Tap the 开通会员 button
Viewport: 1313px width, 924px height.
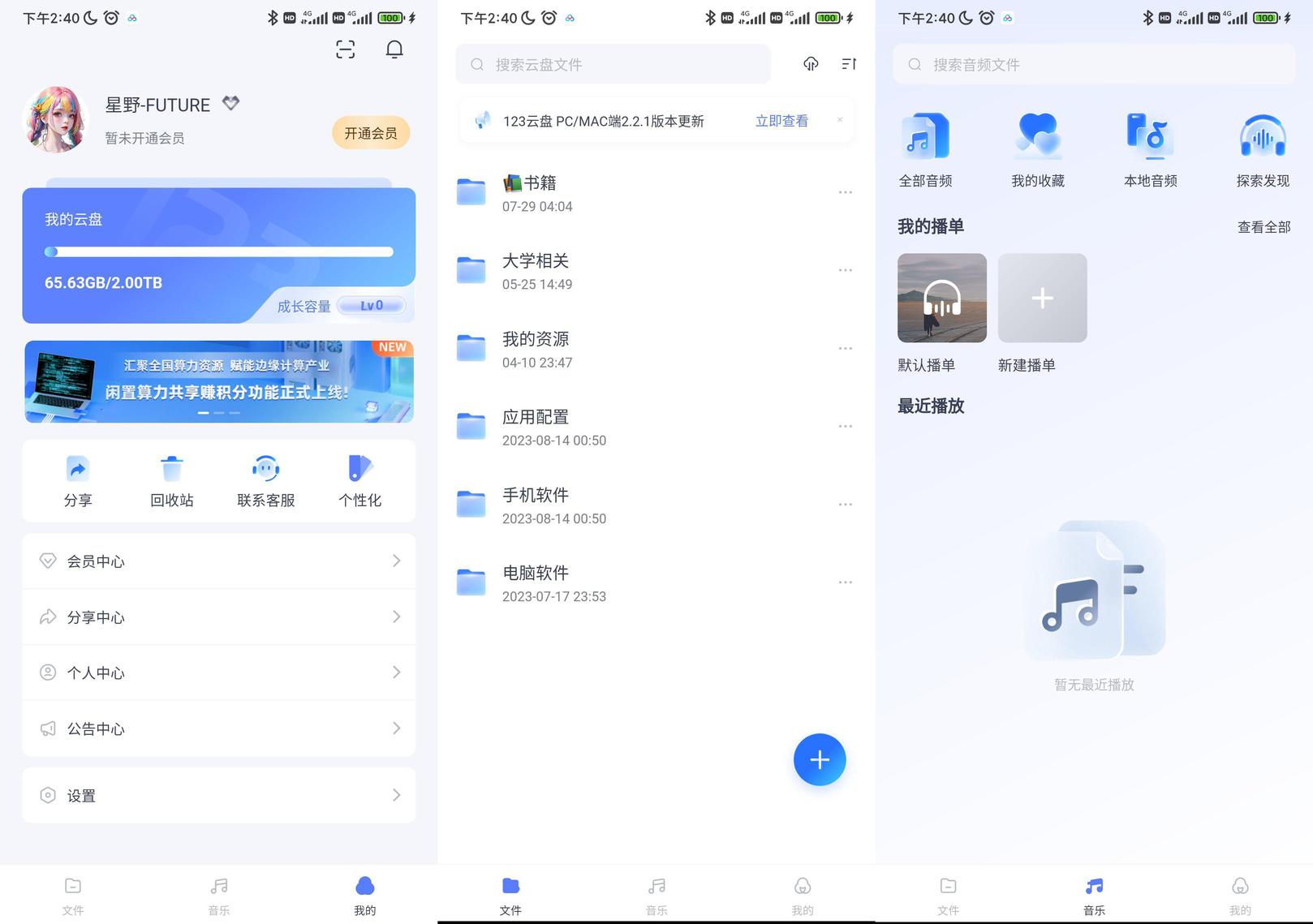point(371,133)
